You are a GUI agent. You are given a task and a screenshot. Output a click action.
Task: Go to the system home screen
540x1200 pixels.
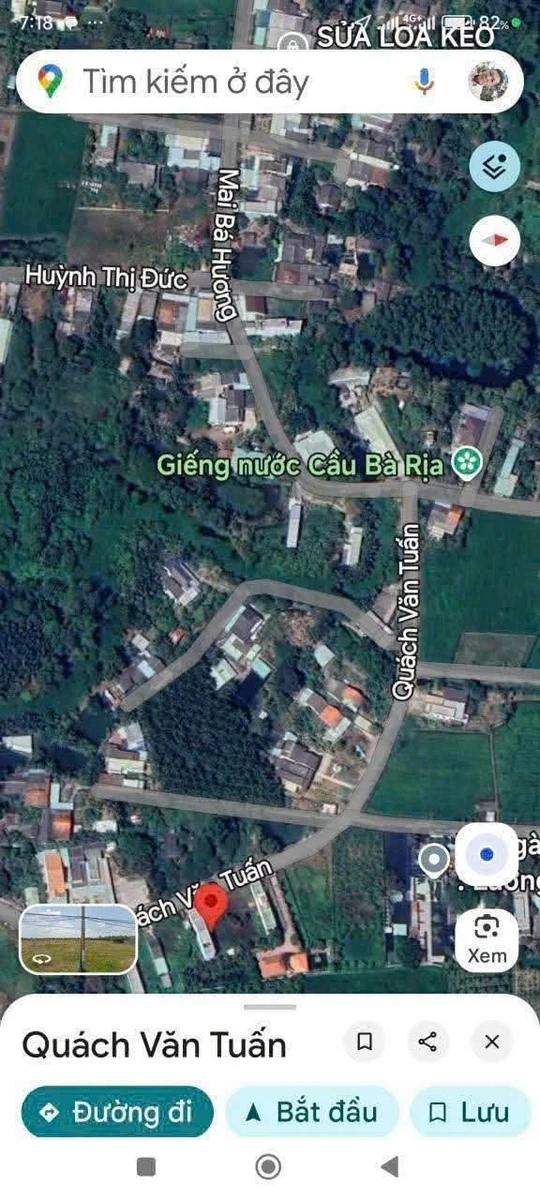coord(268,1166)
